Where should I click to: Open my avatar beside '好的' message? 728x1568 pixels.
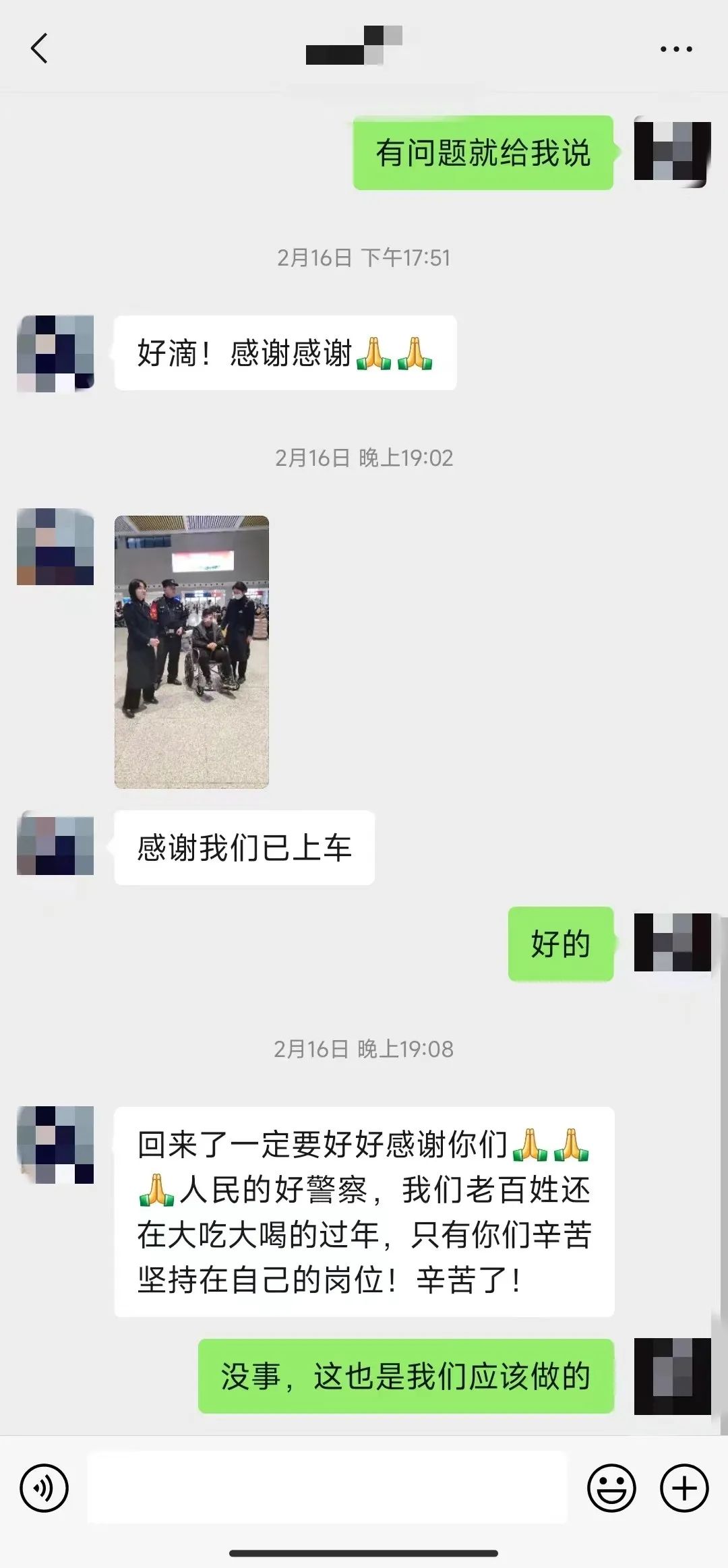(672, 942)
